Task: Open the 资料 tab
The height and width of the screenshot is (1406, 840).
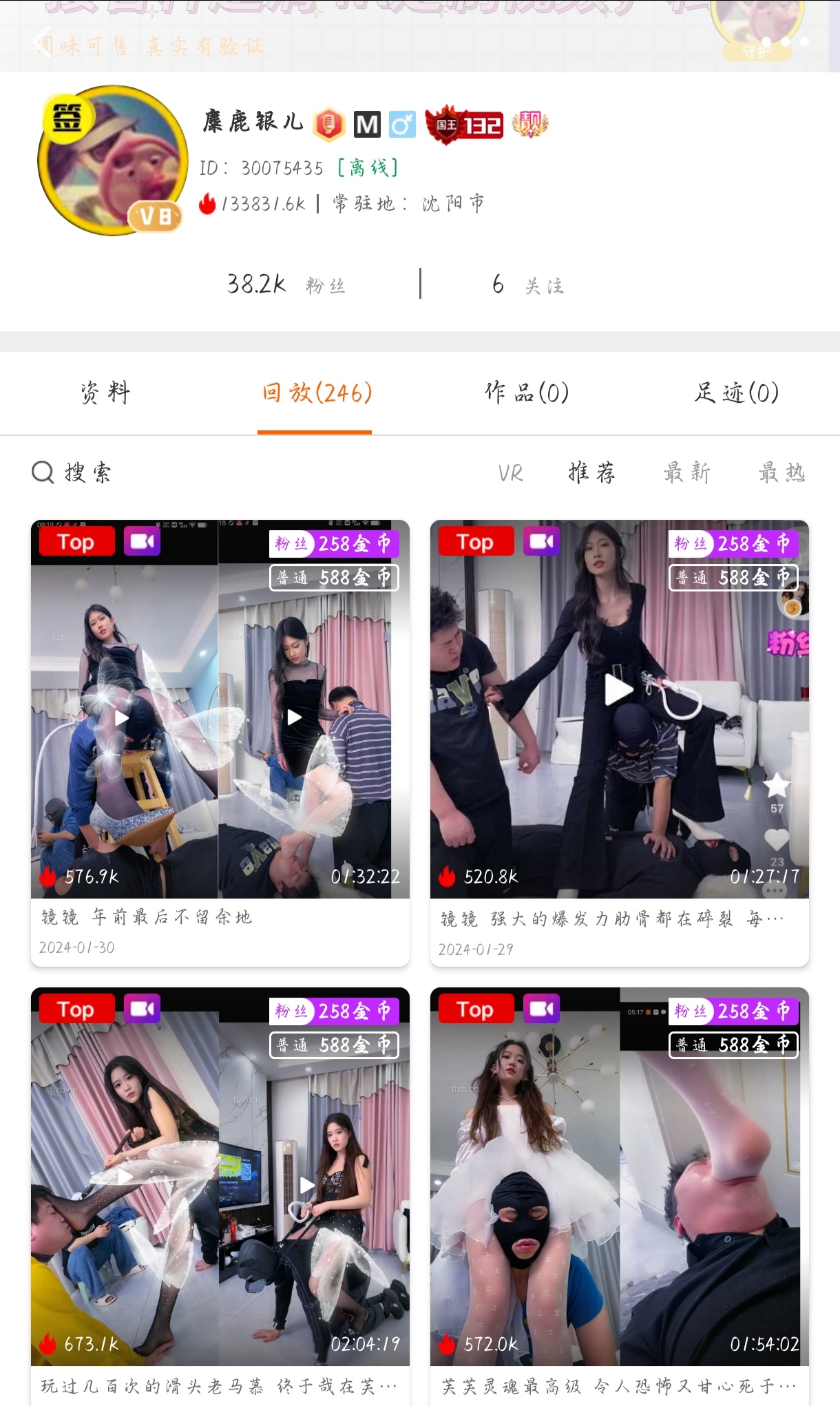Action: [105, 393]
